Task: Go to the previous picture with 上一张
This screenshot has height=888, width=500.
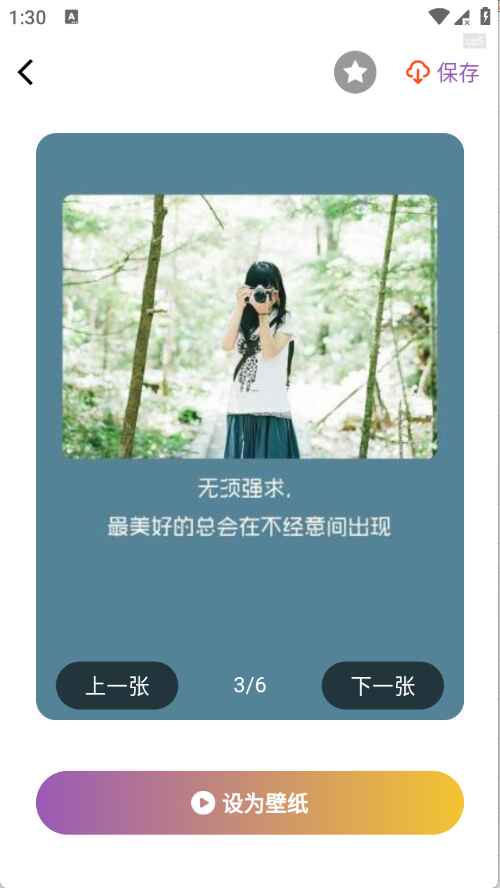Action: (117, 685)
